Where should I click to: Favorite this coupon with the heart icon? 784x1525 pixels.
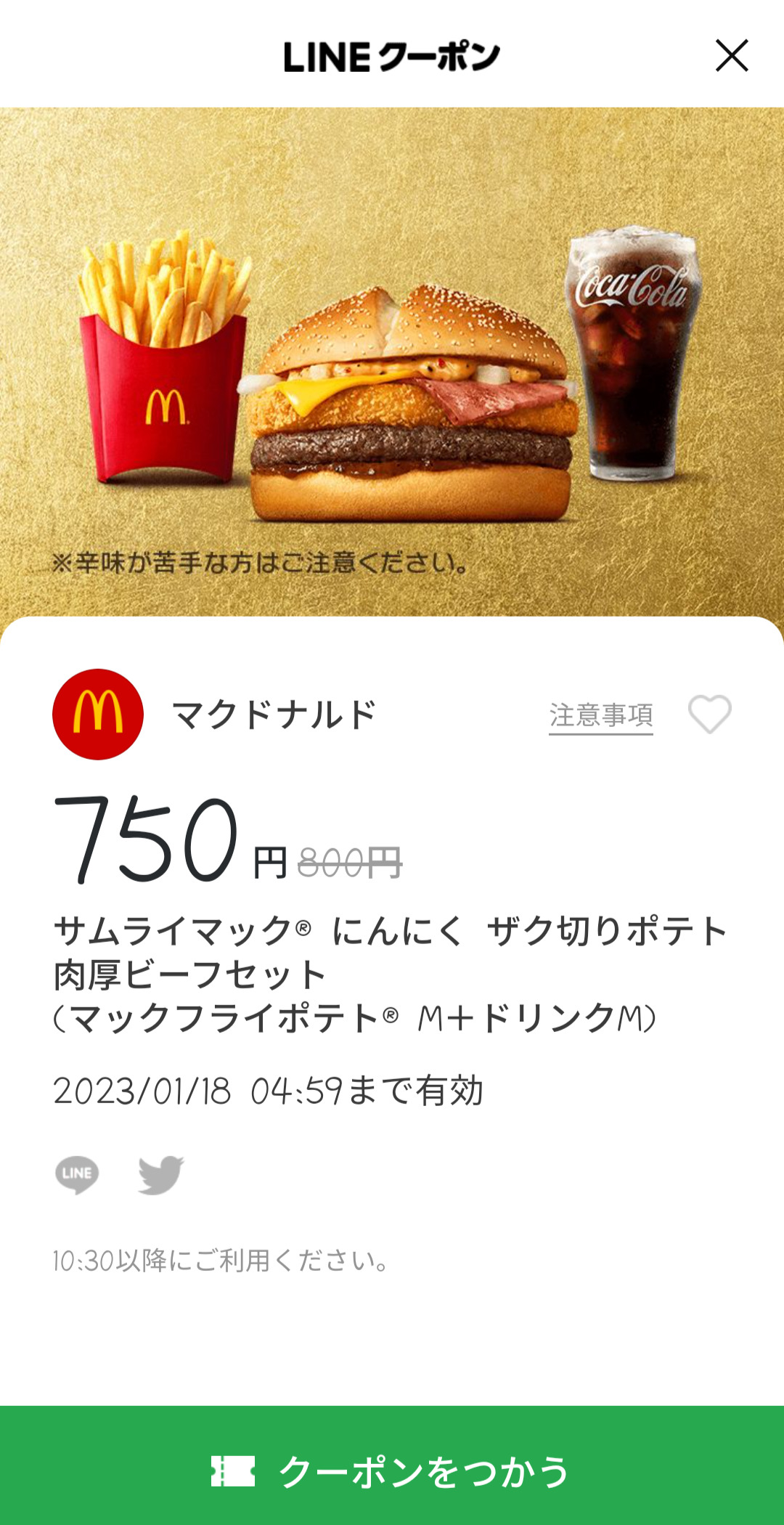(x=709, y=715)
